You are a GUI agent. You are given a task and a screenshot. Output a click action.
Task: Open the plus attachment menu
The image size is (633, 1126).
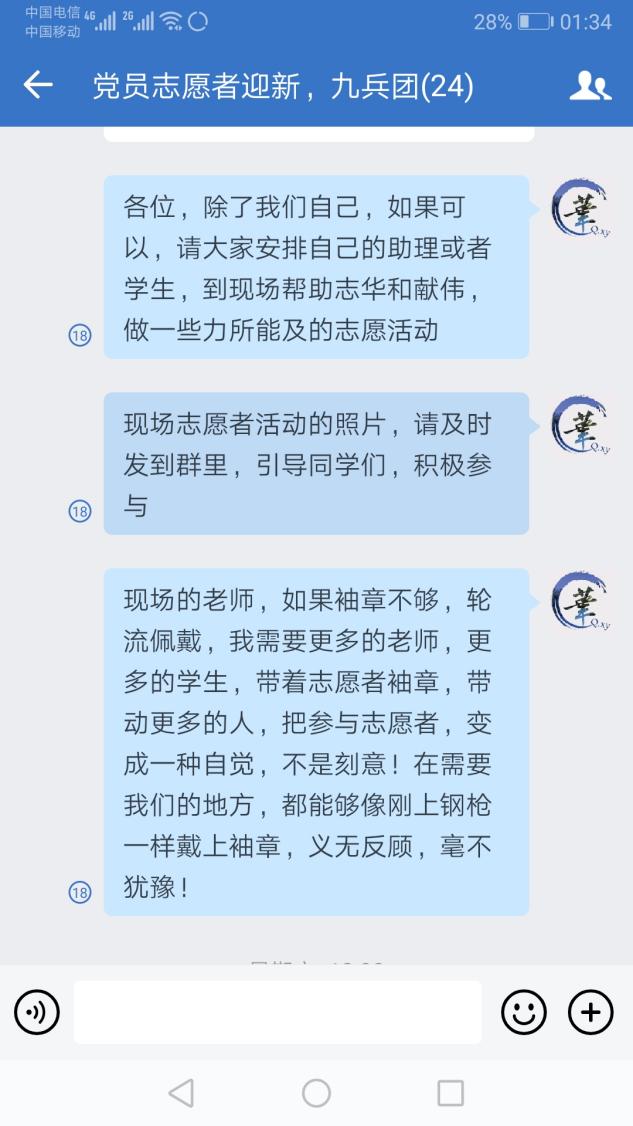click(x=590, y=1013)
